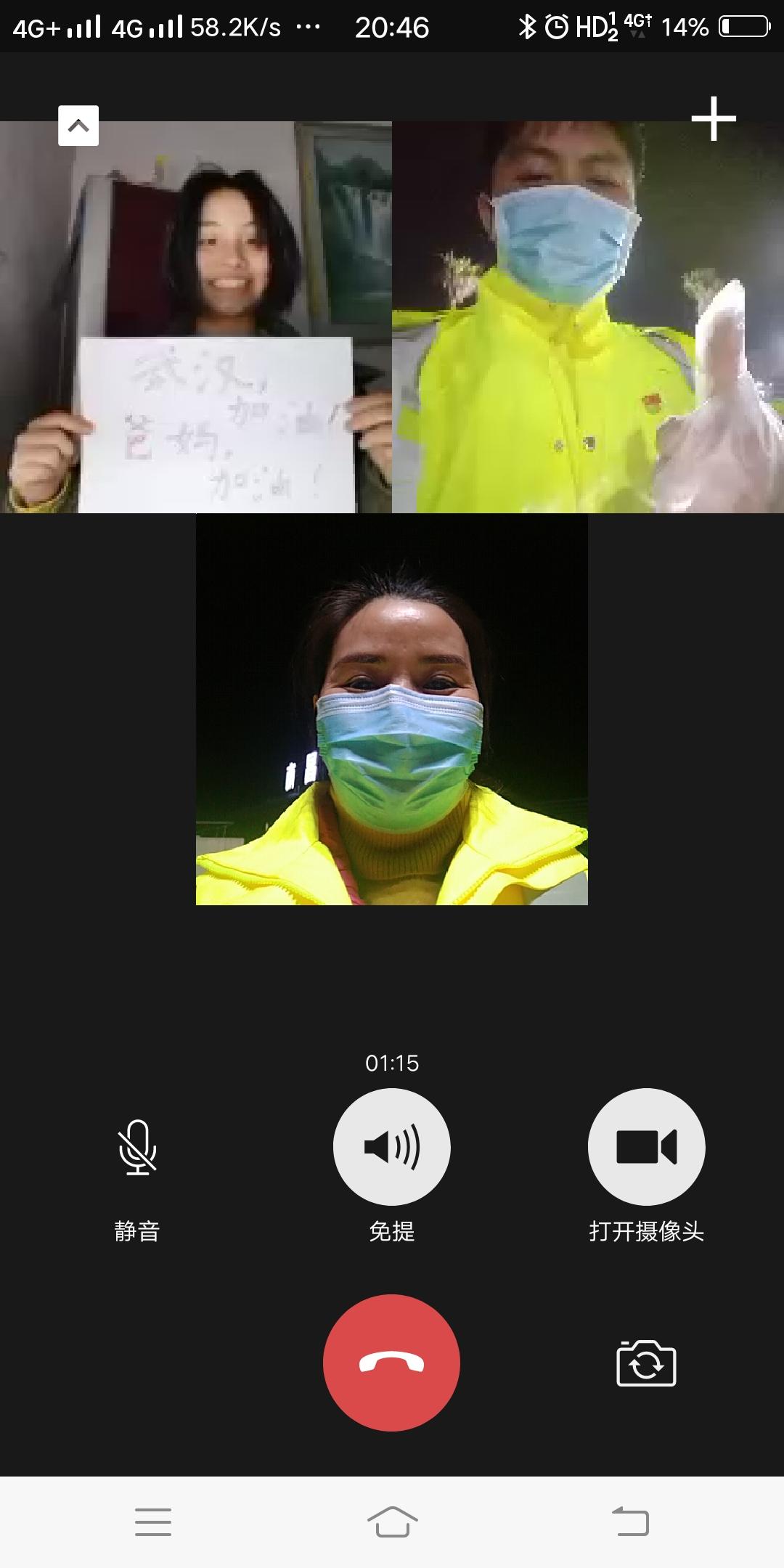
Task: Turn on the camera (打开摄像头)
Action: pyautogui.click(x=646, y=1147)
